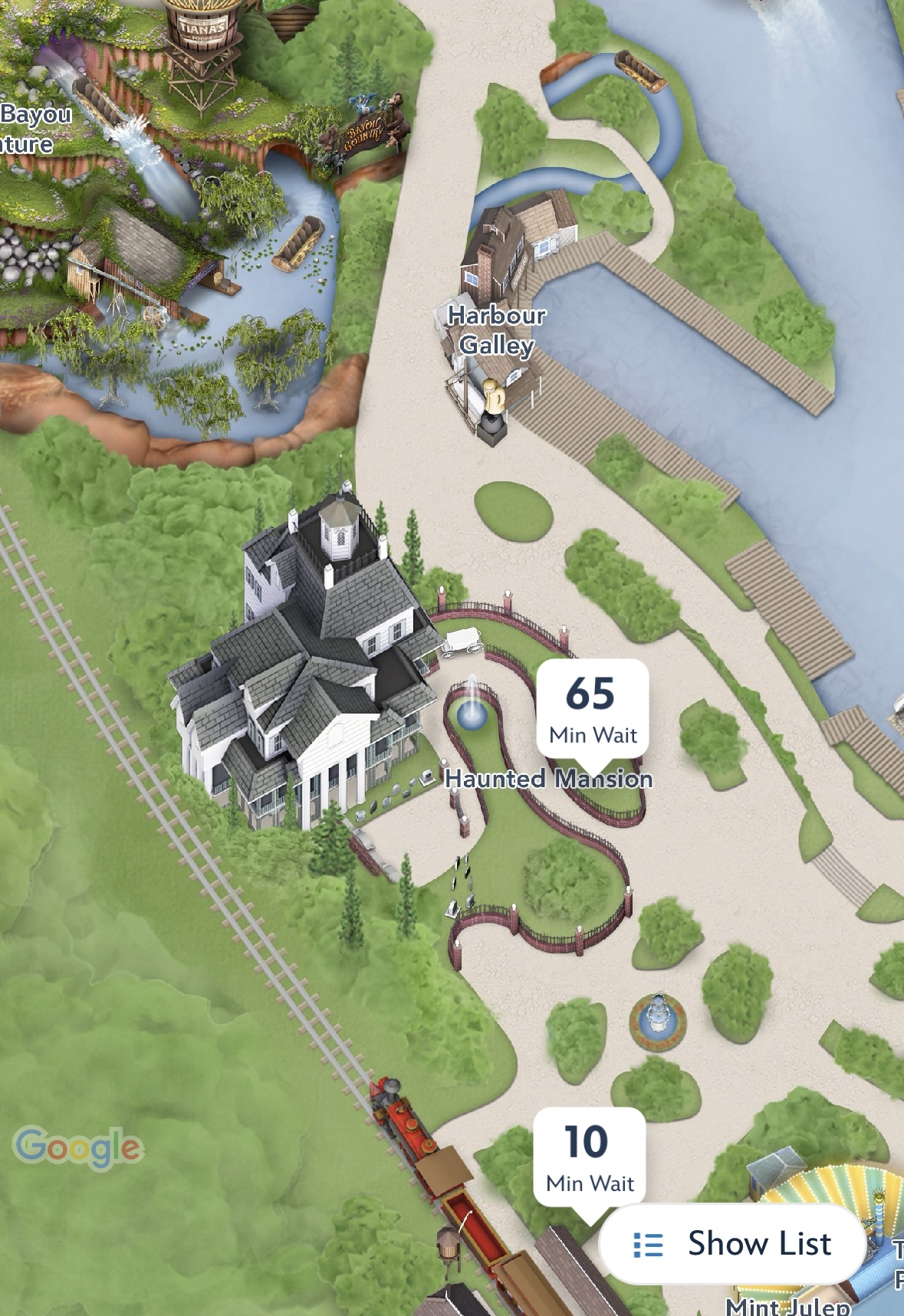904x1316 pixels.
Task: Select the Harbour Galley map pin
Action: (x=496, y=330)
